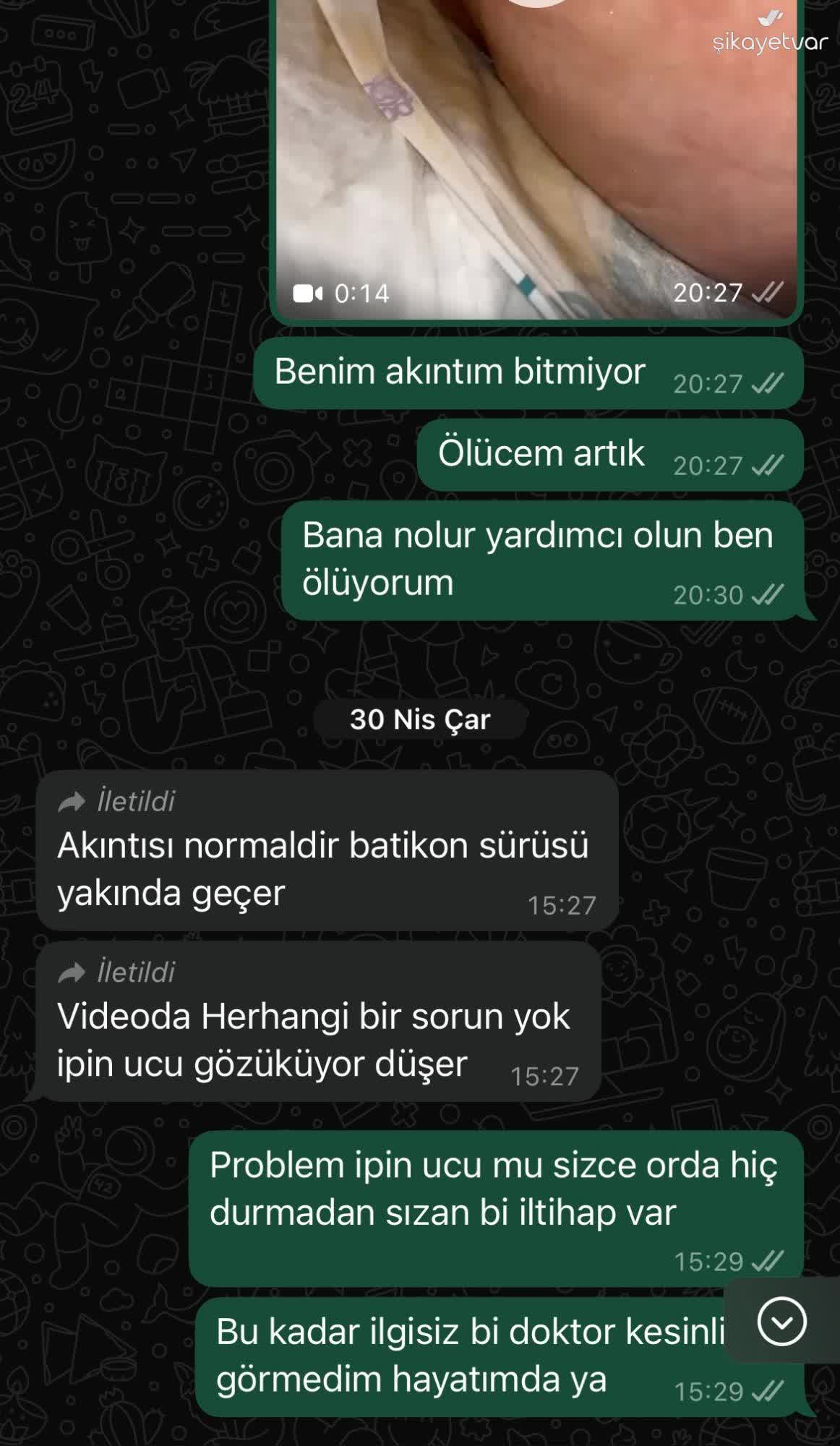The width and height of the screenshot is (840, 1446).
Task: Click the double tick on the video message timestamp
Action: pyautogui.click(x=766, y=293)
